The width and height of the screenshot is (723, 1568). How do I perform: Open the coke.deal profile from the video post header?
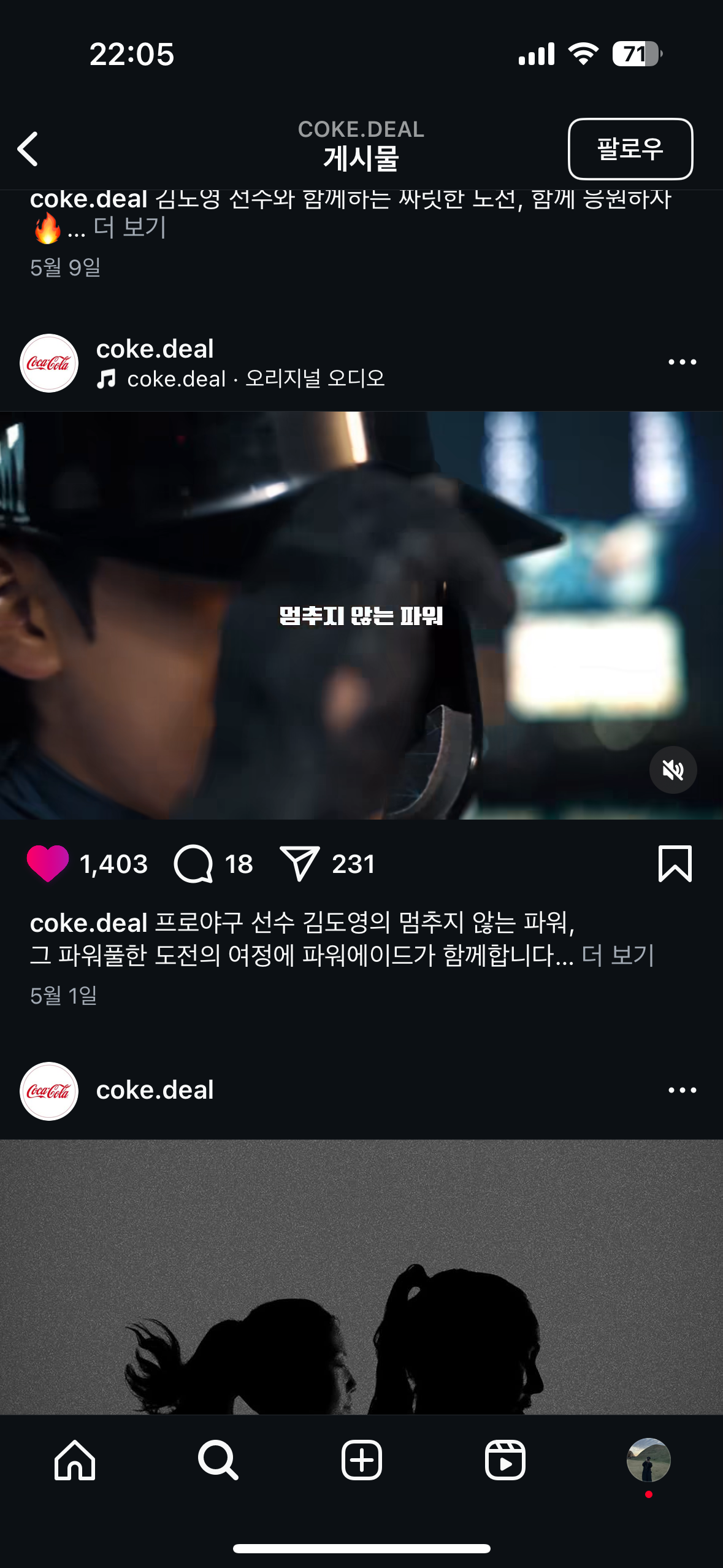coord(155,349)
